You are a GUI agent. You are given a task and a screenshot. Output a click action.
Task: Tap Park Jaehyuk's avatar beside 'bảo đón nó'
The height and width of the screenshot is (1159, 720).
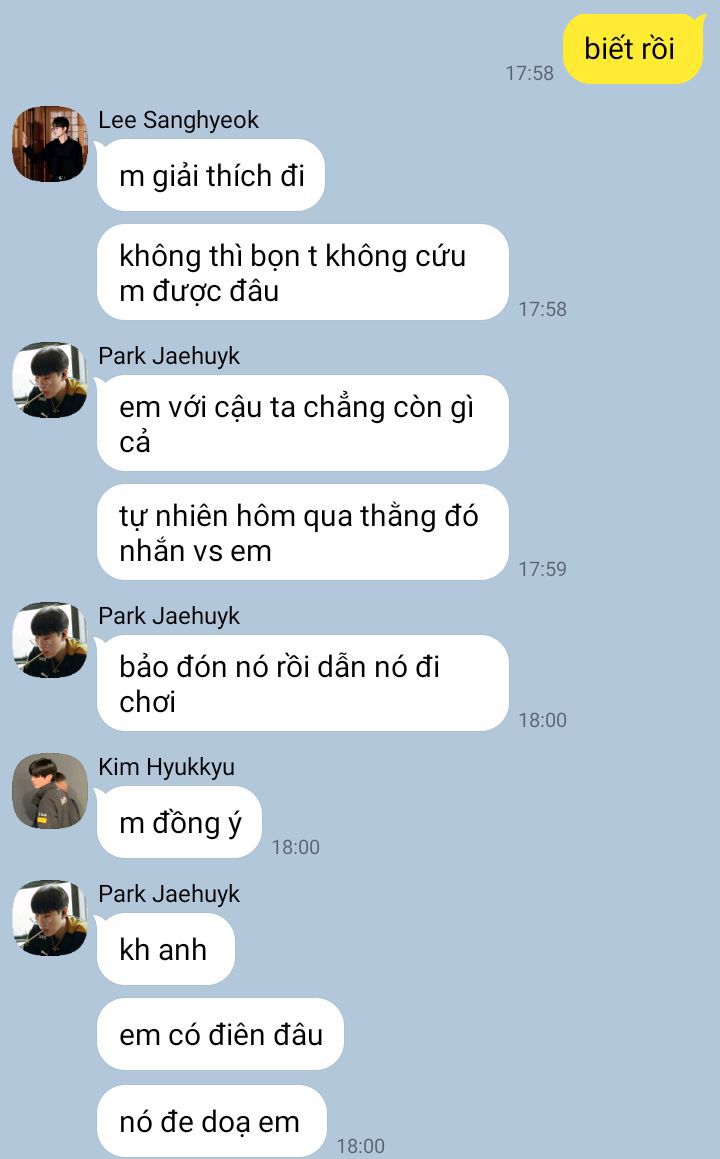[49, 640]
